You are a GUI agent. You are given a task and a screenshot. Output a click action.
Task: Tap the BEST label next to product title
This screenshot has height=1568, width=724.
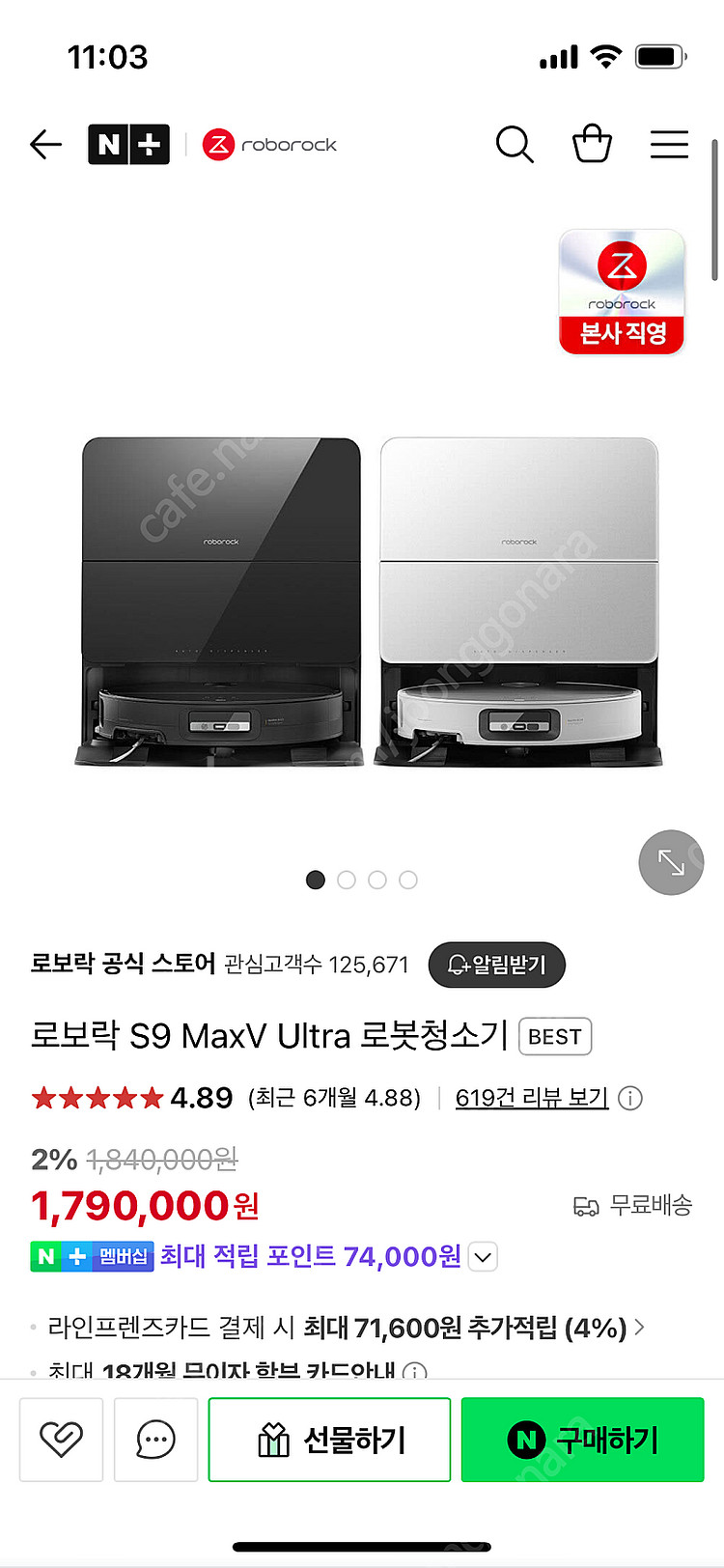coord(555,1036)
